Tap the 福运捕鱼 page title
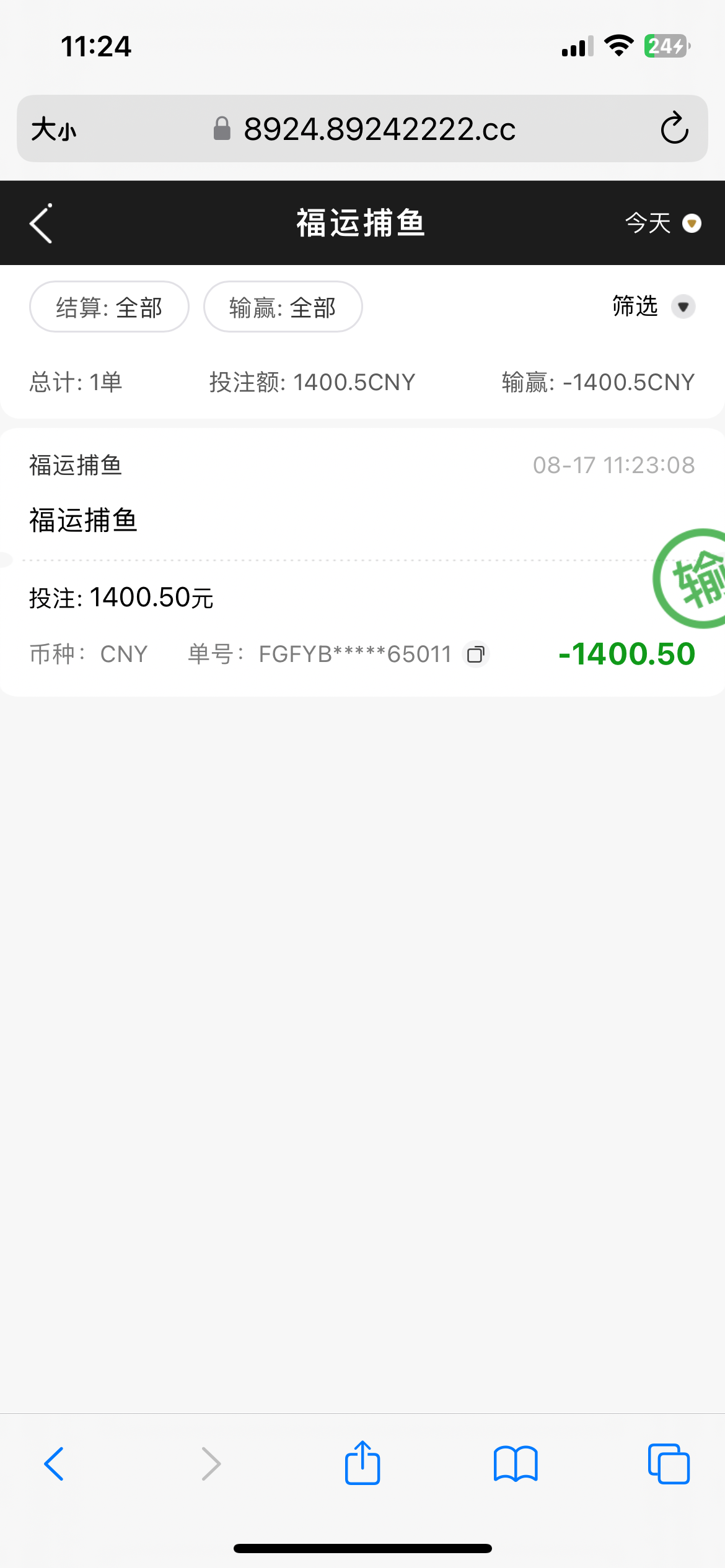This screenshot has height=1568, width=725. 361,224
